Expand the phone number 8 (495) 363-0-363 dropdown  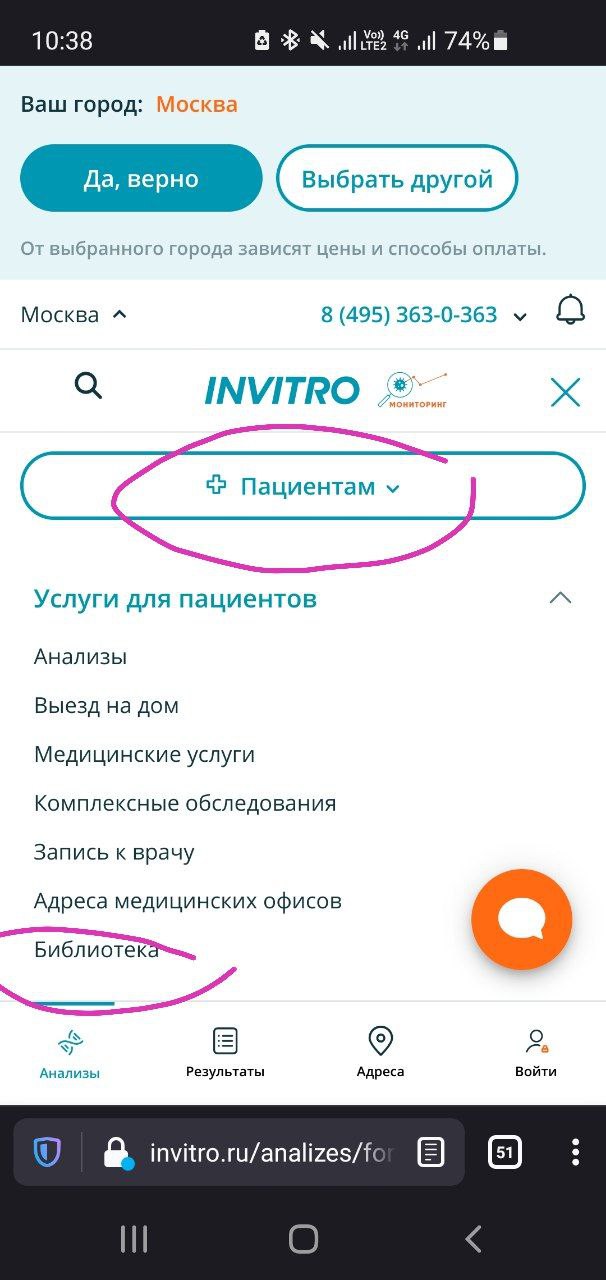(x=520, y=316)
